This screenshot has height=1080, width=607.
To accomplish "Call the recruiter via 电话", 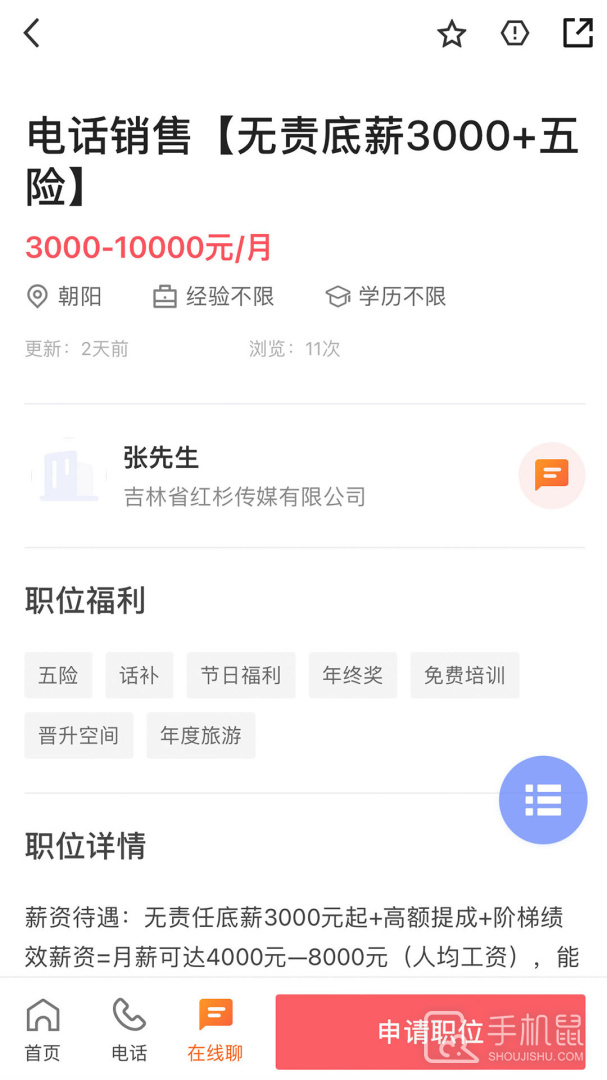I will tap(129, 1030).
